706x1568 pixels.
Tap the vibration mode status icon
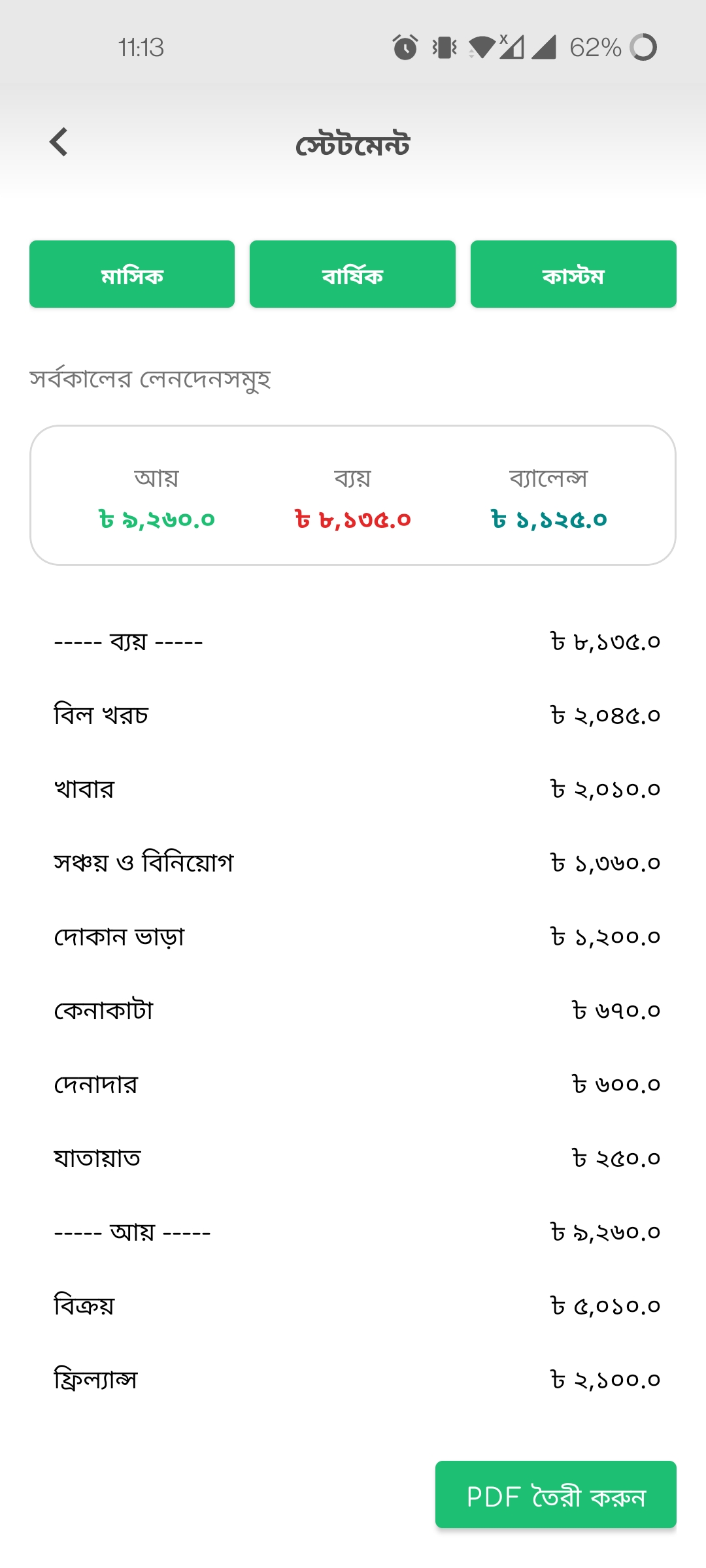[443, 47]
